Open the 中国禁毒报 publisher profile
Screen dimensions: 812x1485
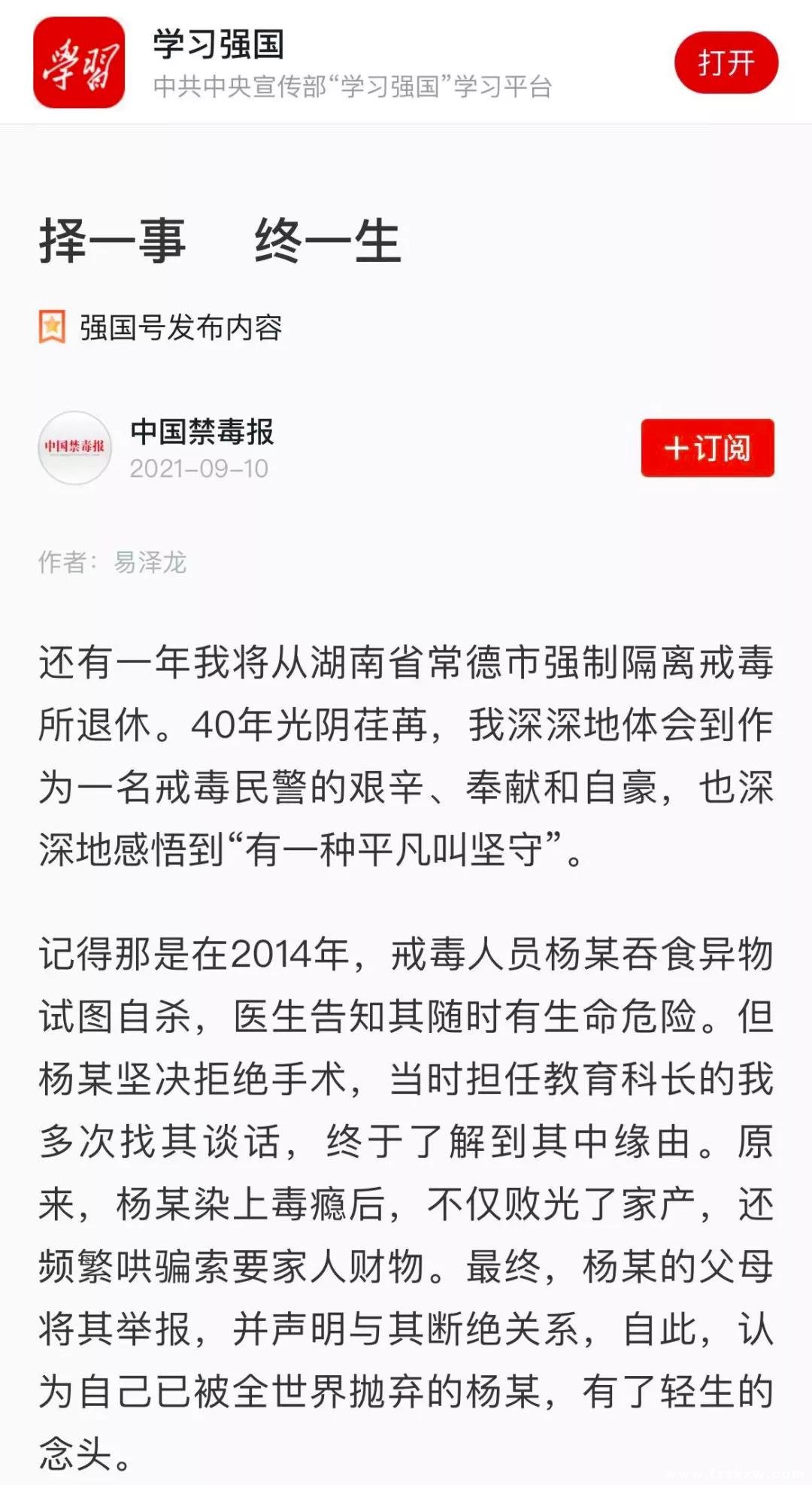(x=201, y=432)
